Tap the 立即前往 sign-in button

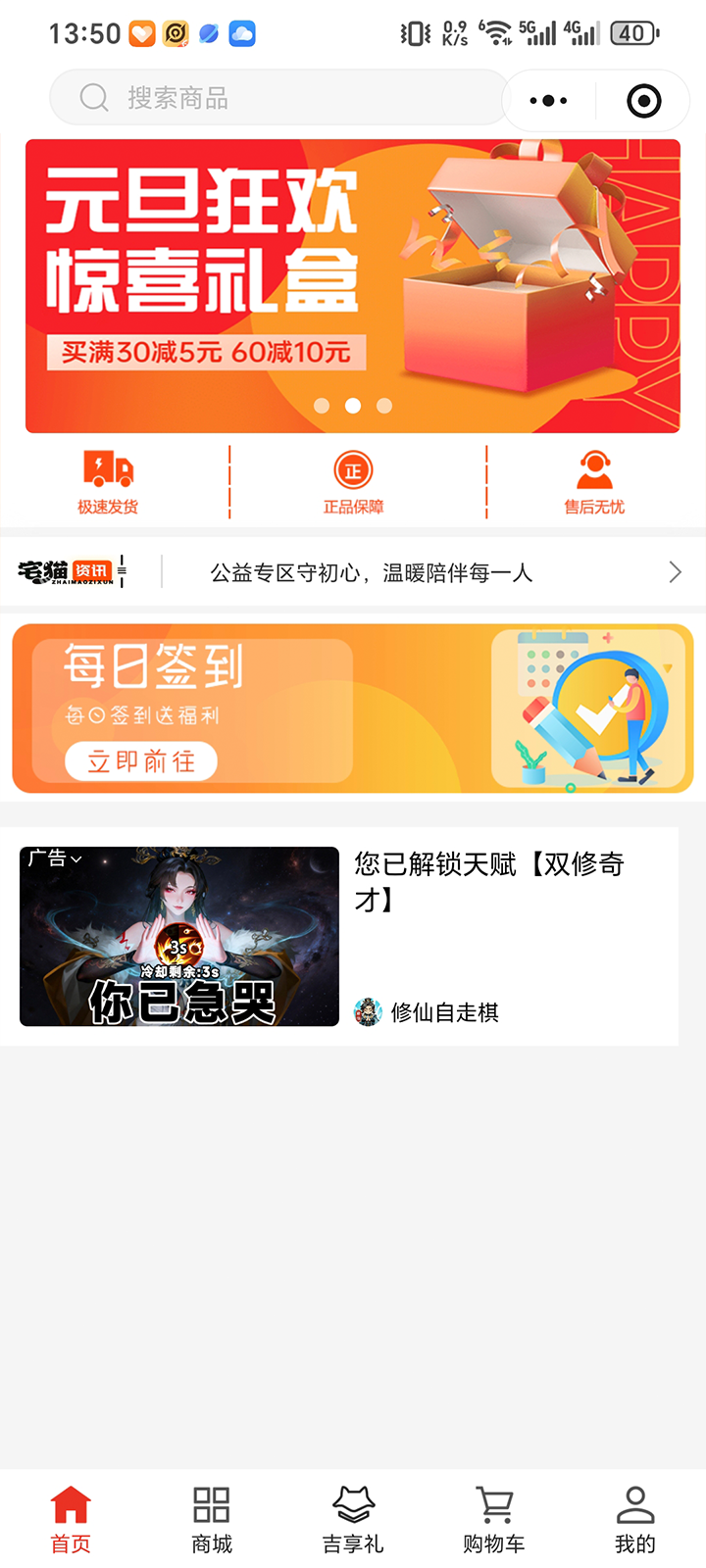pos(142,759)
